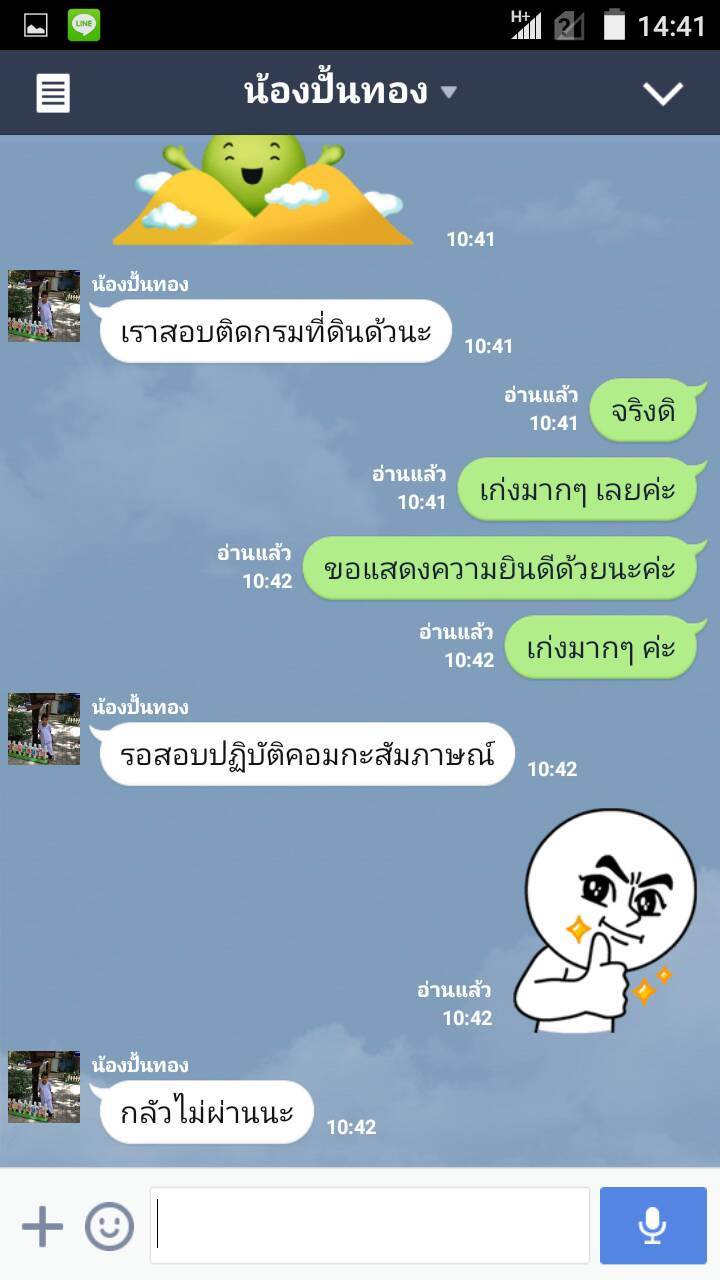Screen dimensions: 720x1280
Task: Focus the message text field
Action: click(370, 1226)
